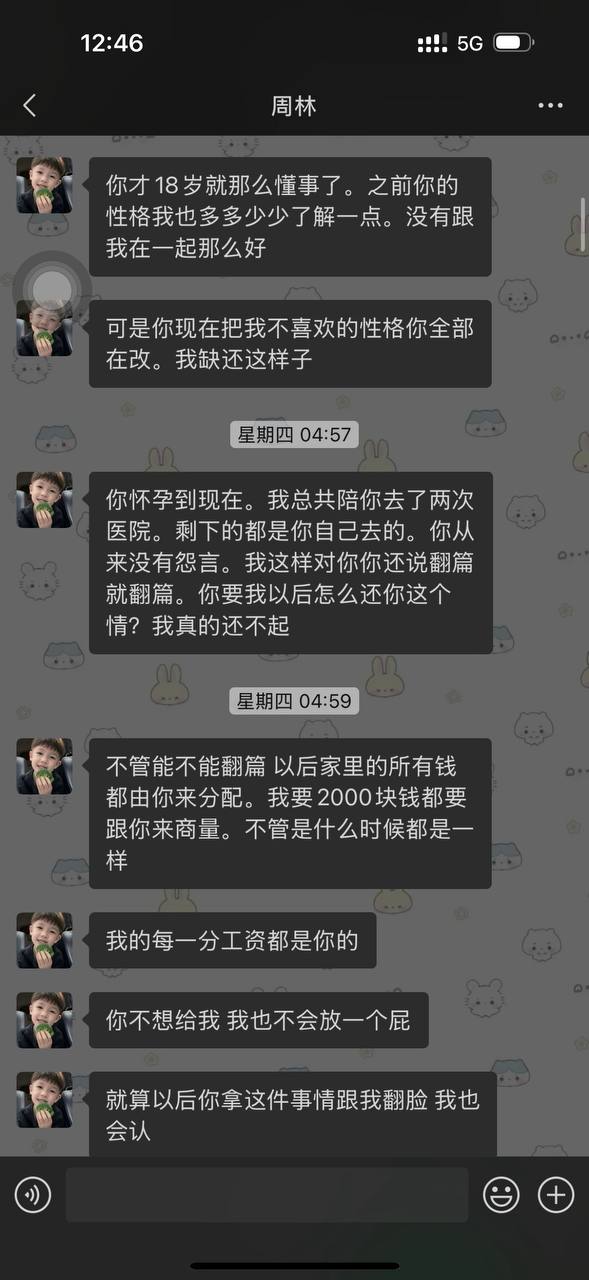Screen dimensions: 589x1280
Task: Open the emoji picker
Action: [502, 1194]
